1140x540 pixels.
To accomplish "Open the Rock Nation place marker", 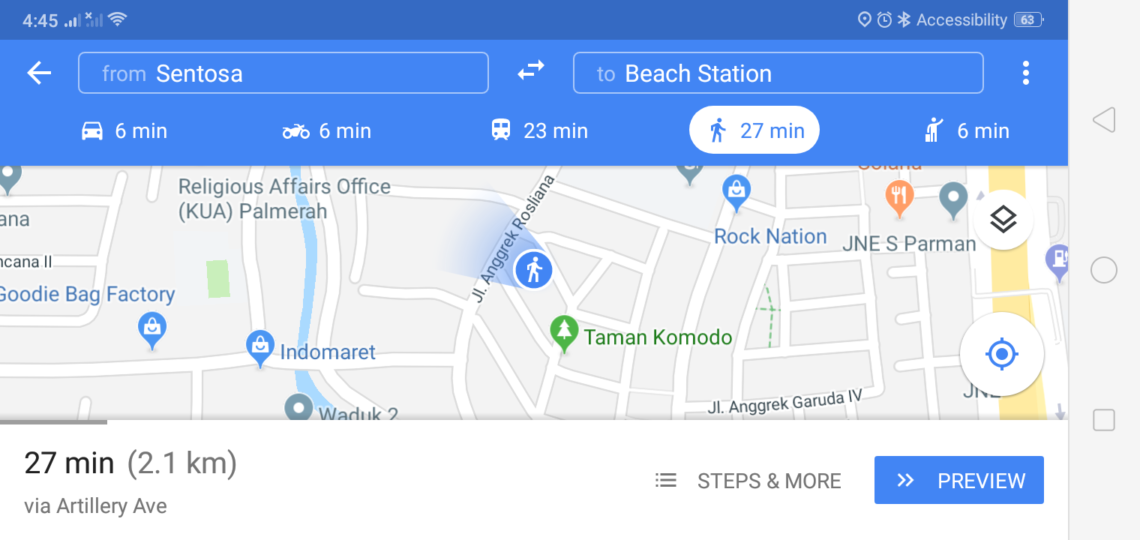I will point(737,193).
